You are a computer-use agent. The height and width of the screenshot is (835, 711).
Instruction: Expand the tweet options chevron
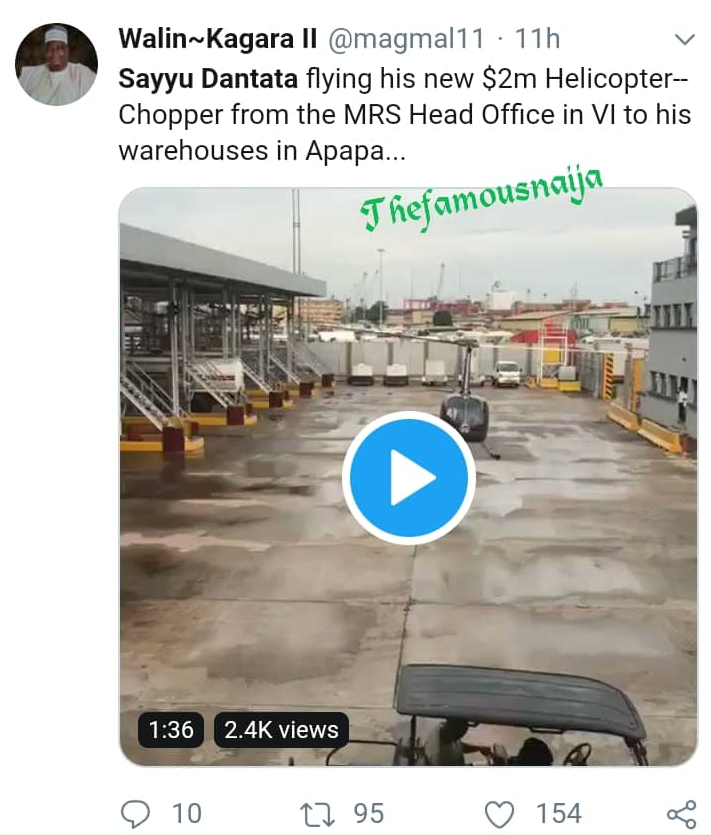684,40
